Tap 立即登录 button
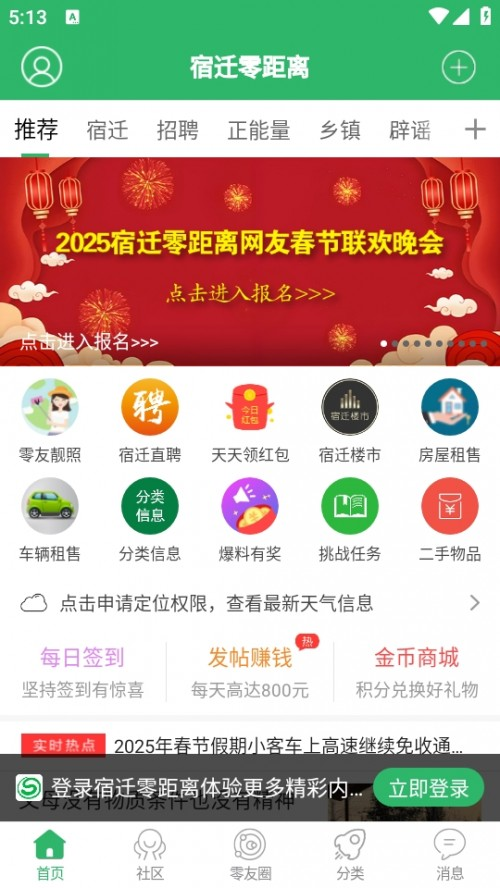This screenshot has height=888, width=500. point(429,788)
